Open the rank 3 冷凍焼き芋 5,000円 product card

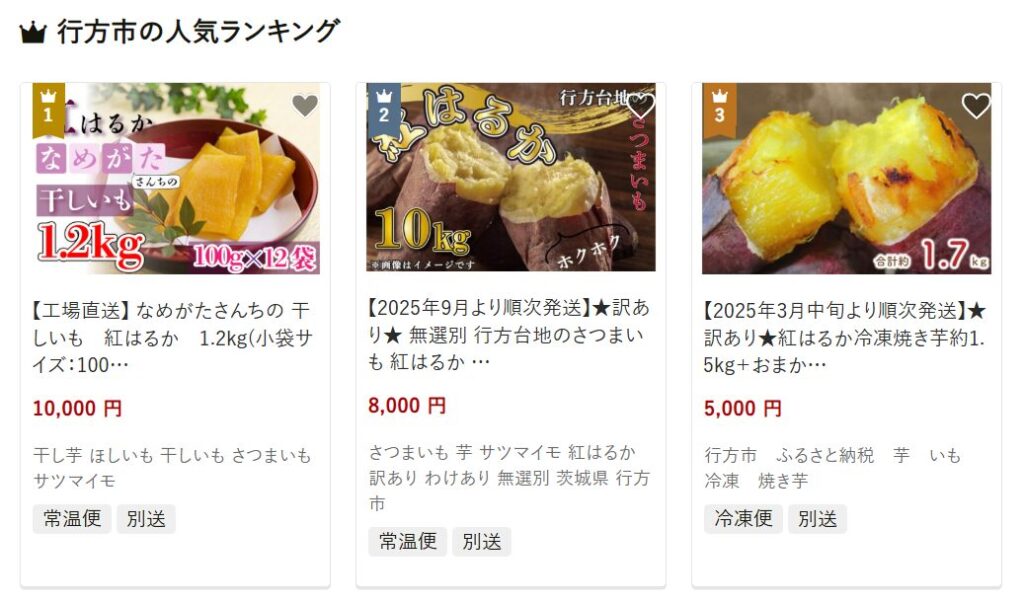(x=846, y=337)
